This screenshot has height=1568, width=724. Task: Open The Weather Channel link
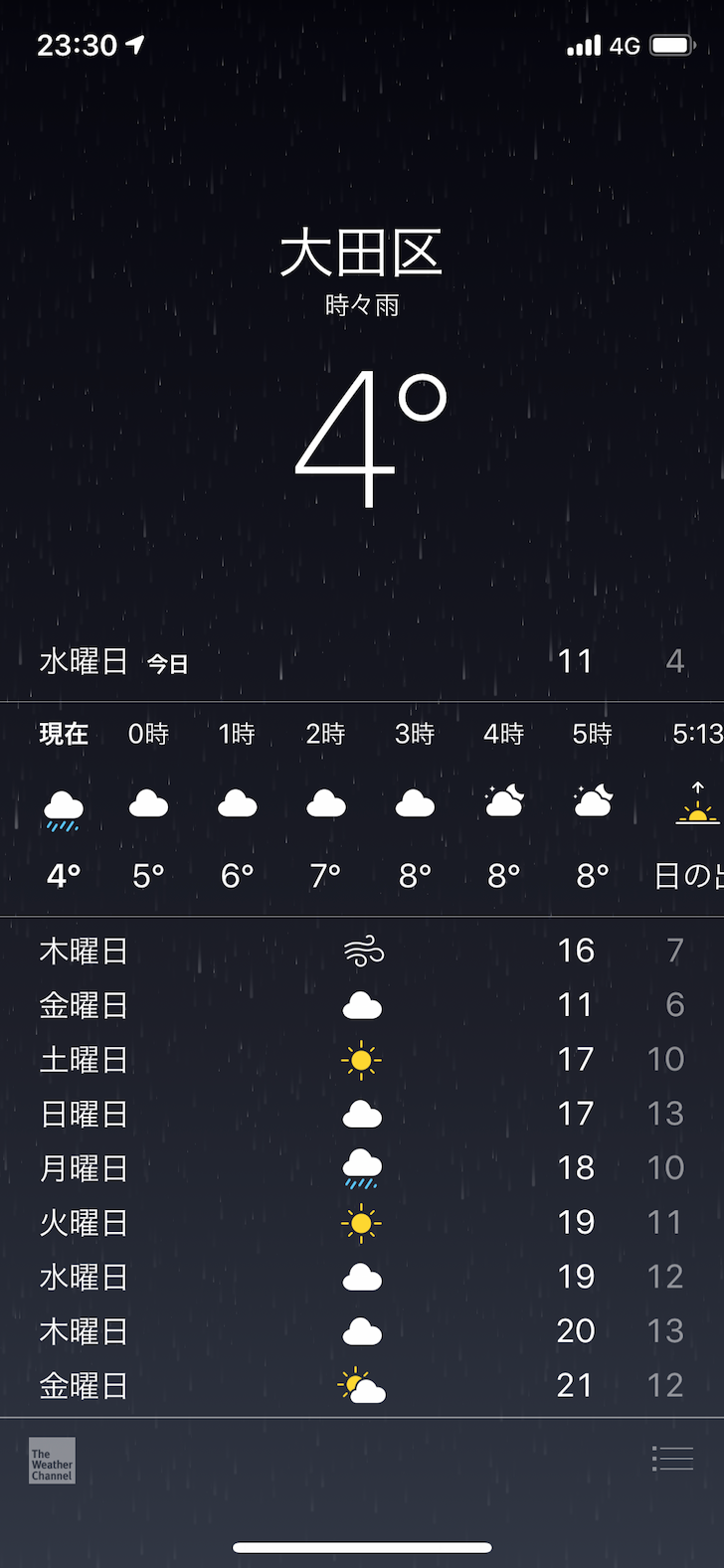click(x=52, y=1461)
